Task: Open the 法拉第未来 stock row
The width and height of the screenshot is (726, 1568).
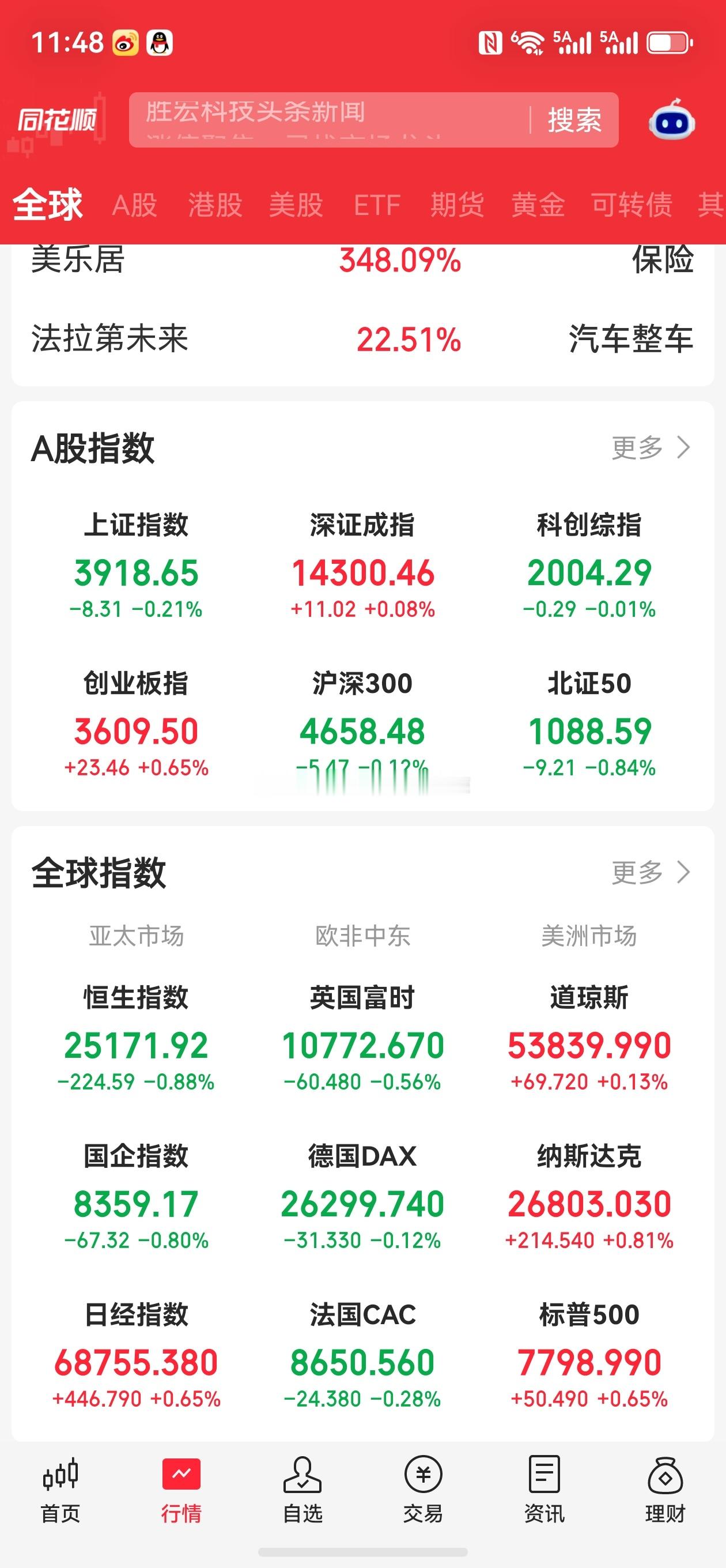Action: 362,339
